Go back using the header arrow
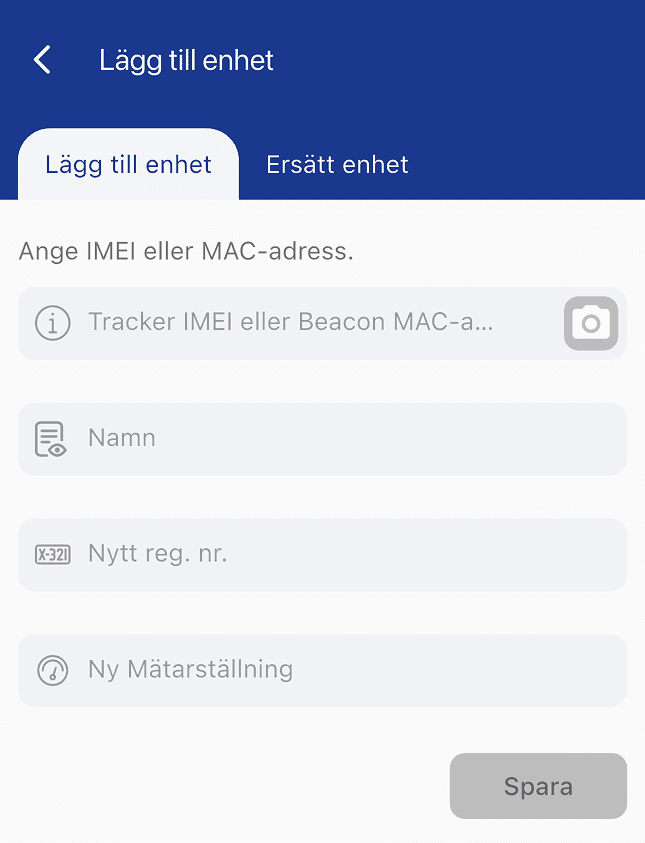The image size is (645, 843). click(42, 60)
